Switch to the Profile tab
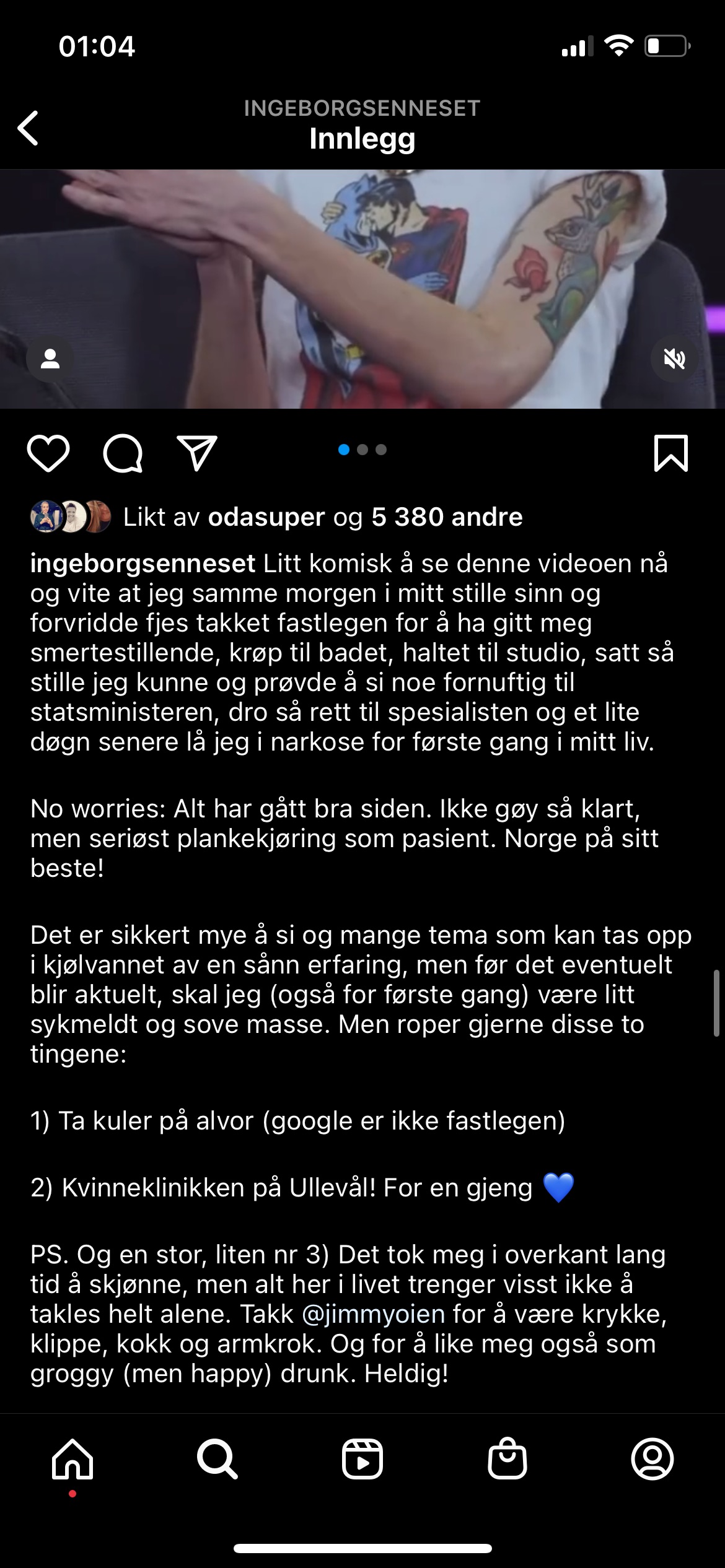 [652, 1459]
